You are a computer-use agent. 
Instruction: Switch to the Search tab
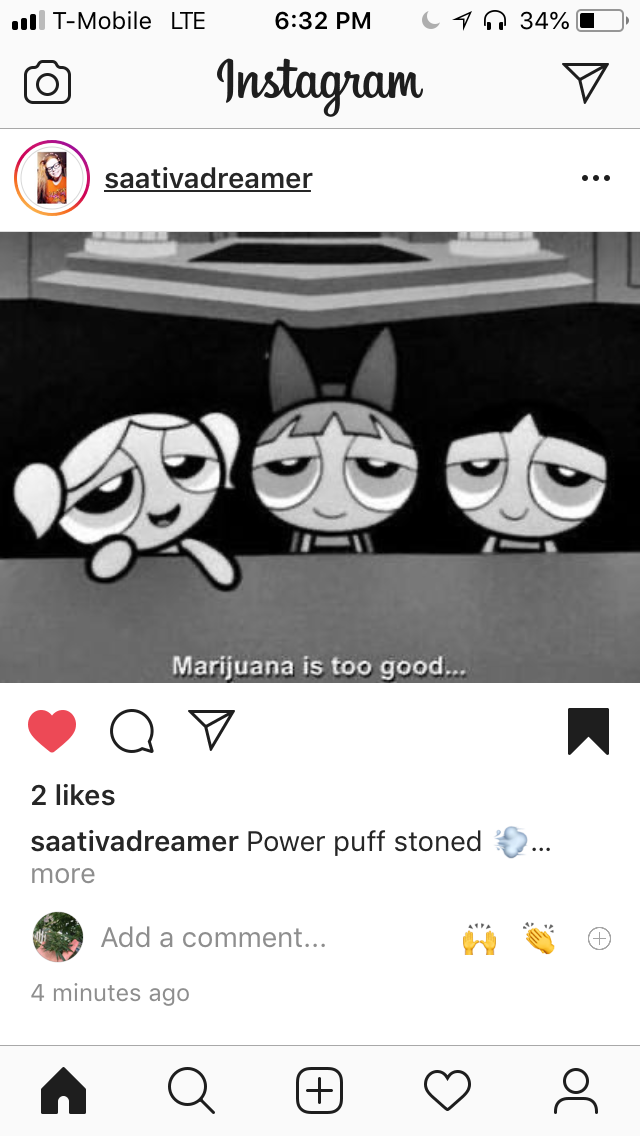[191, 1090]
